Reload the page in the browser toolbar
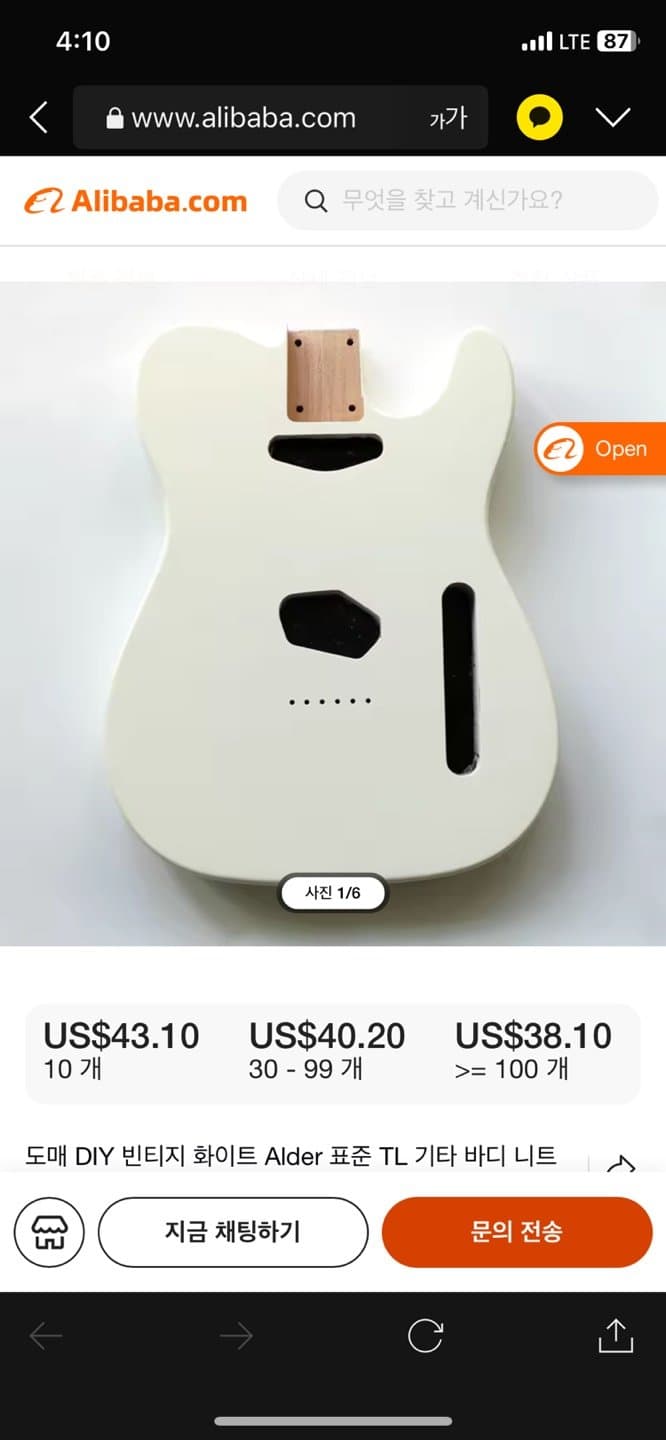Image resolution: width=666 pixels, height=1440 pixels. pyautogui.click(x=425, y=1336)
